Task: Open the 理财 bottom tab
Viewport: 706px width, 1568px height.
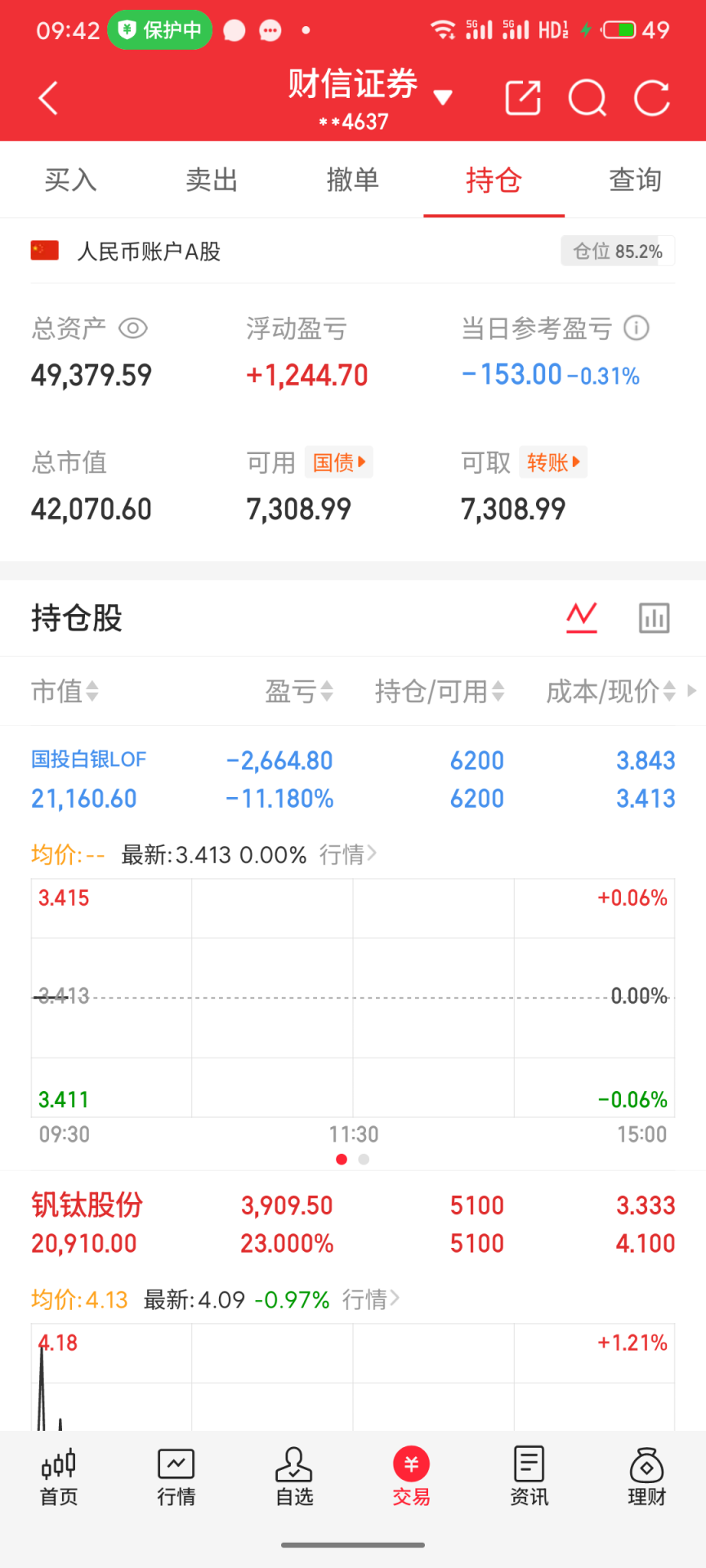Action: pos(646,1476)
